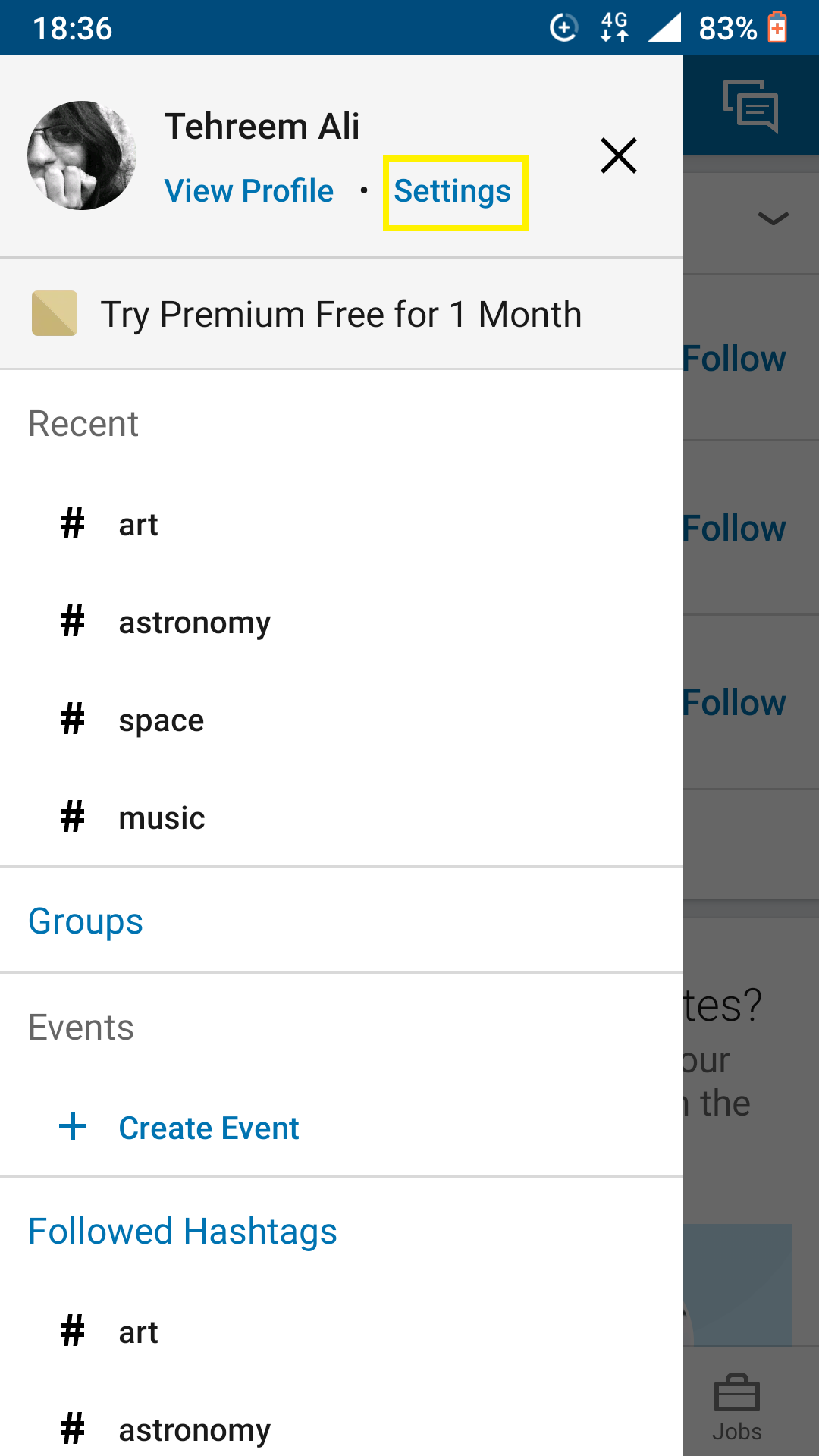Switch to the Jobs tab
The height and width of the screenshot is (1456, 819).
pyautogui.click(x=737, y=1407)
